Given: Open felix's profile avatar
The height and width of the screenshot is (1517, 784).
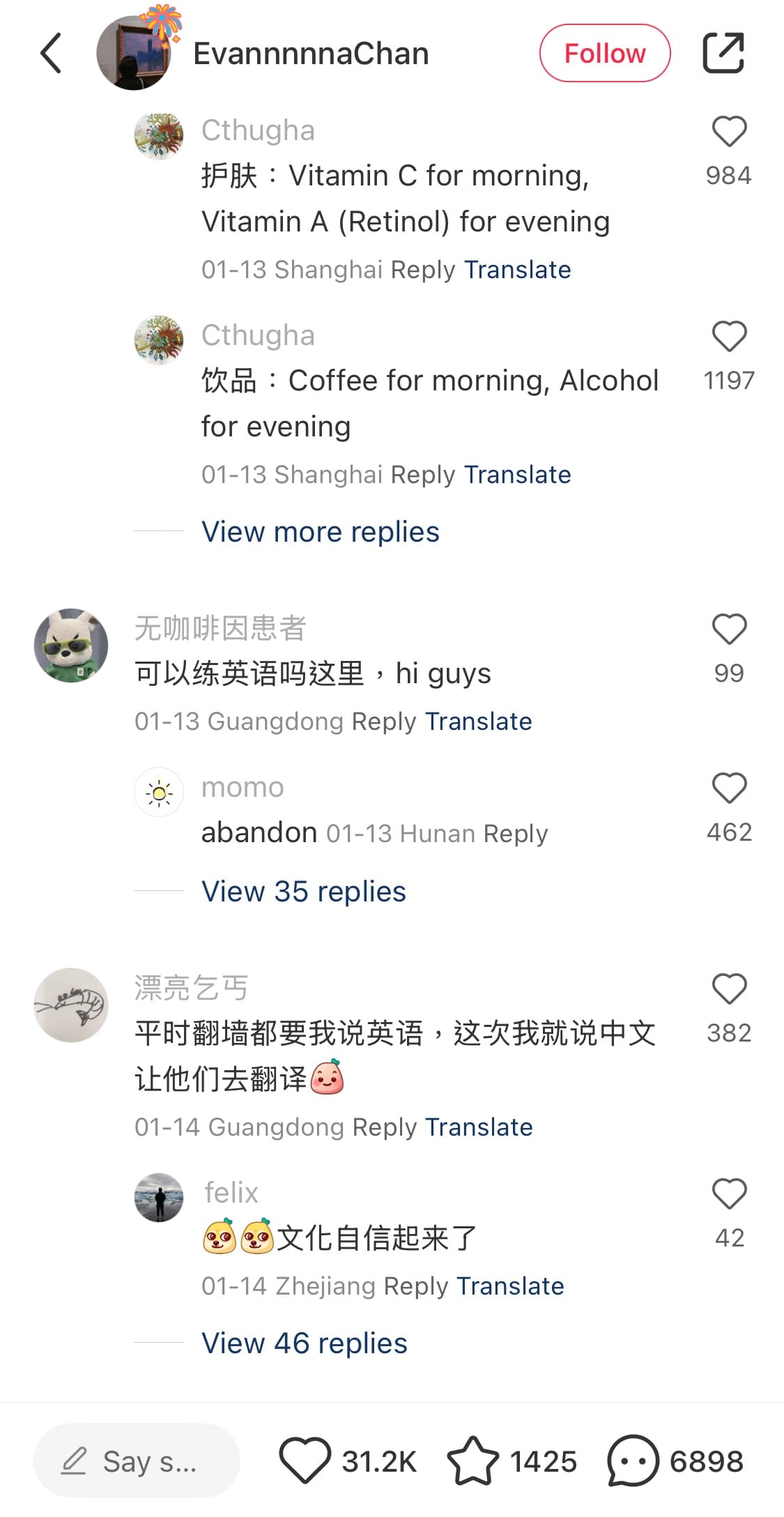Looking at the screenshot, I should 159,1197.
